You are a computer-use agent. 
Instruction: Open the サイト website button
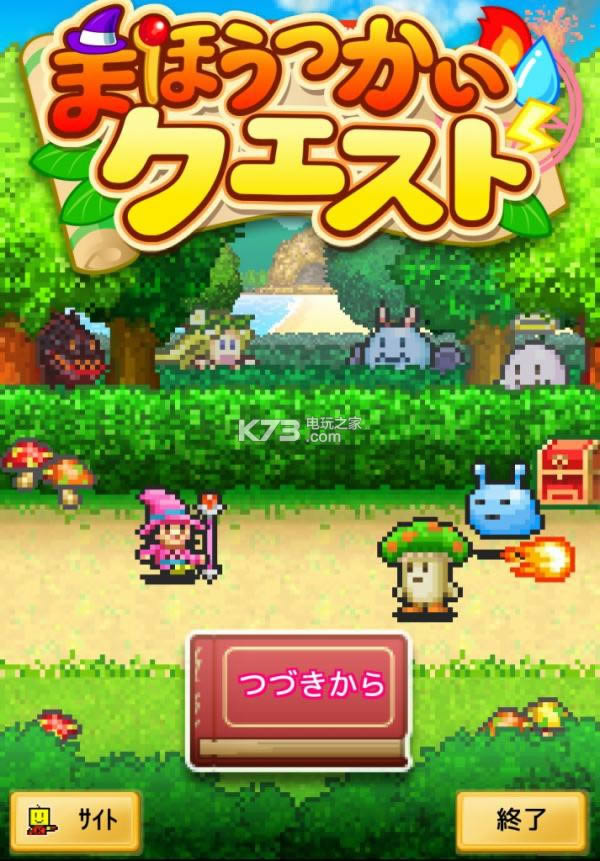pos(75,820)
